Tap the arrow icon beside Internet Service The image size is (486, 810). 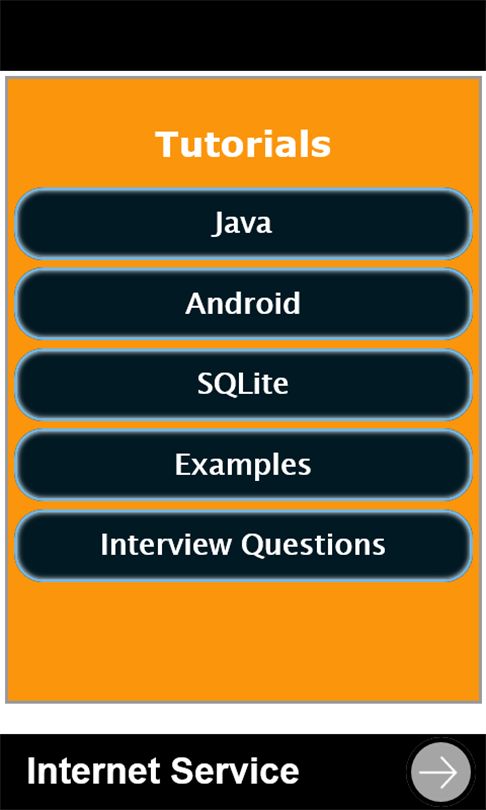tap(438, 773)
